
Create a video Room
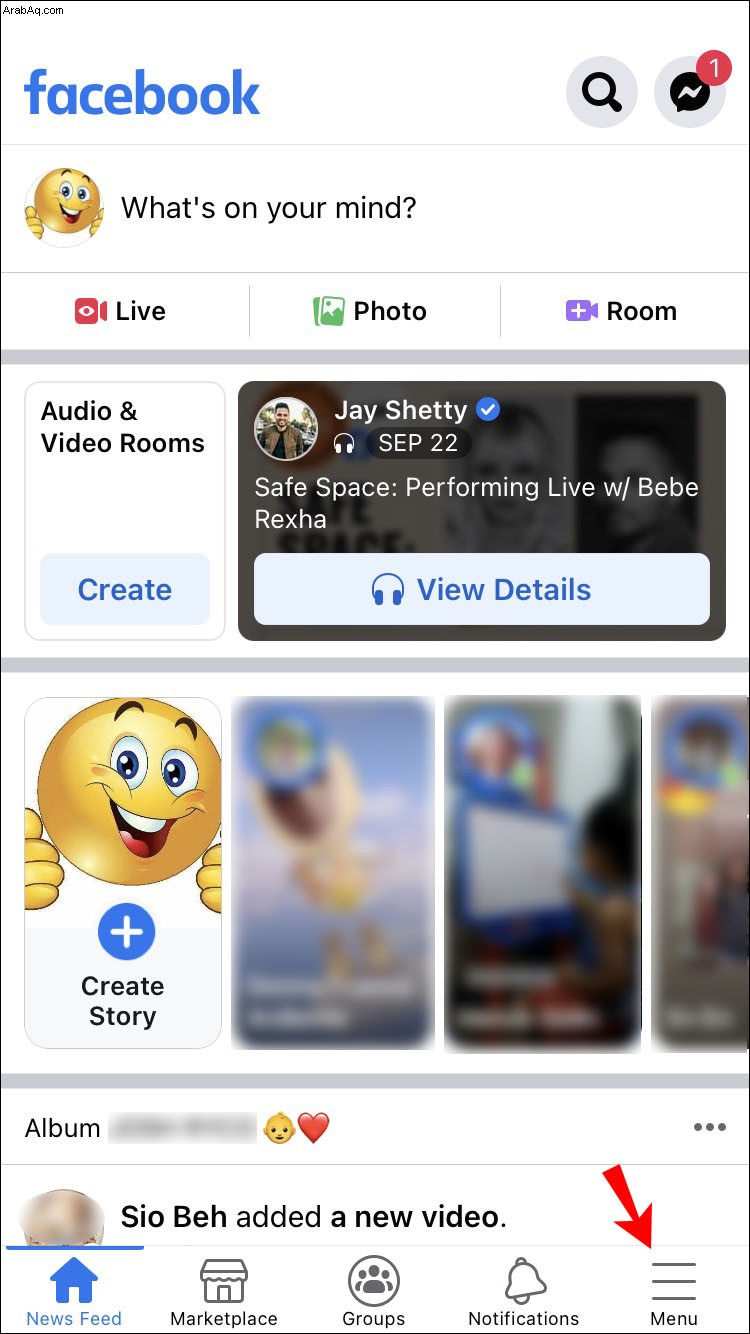tap(621, 311)
